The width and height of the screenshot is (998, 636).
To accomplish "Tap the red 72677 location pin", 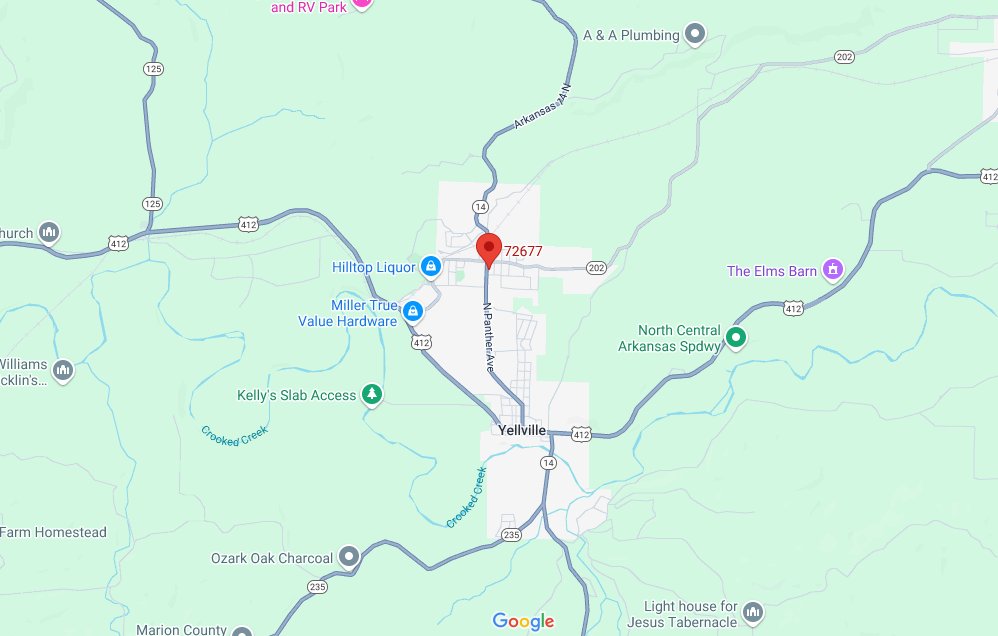I will tap(489, 248).
